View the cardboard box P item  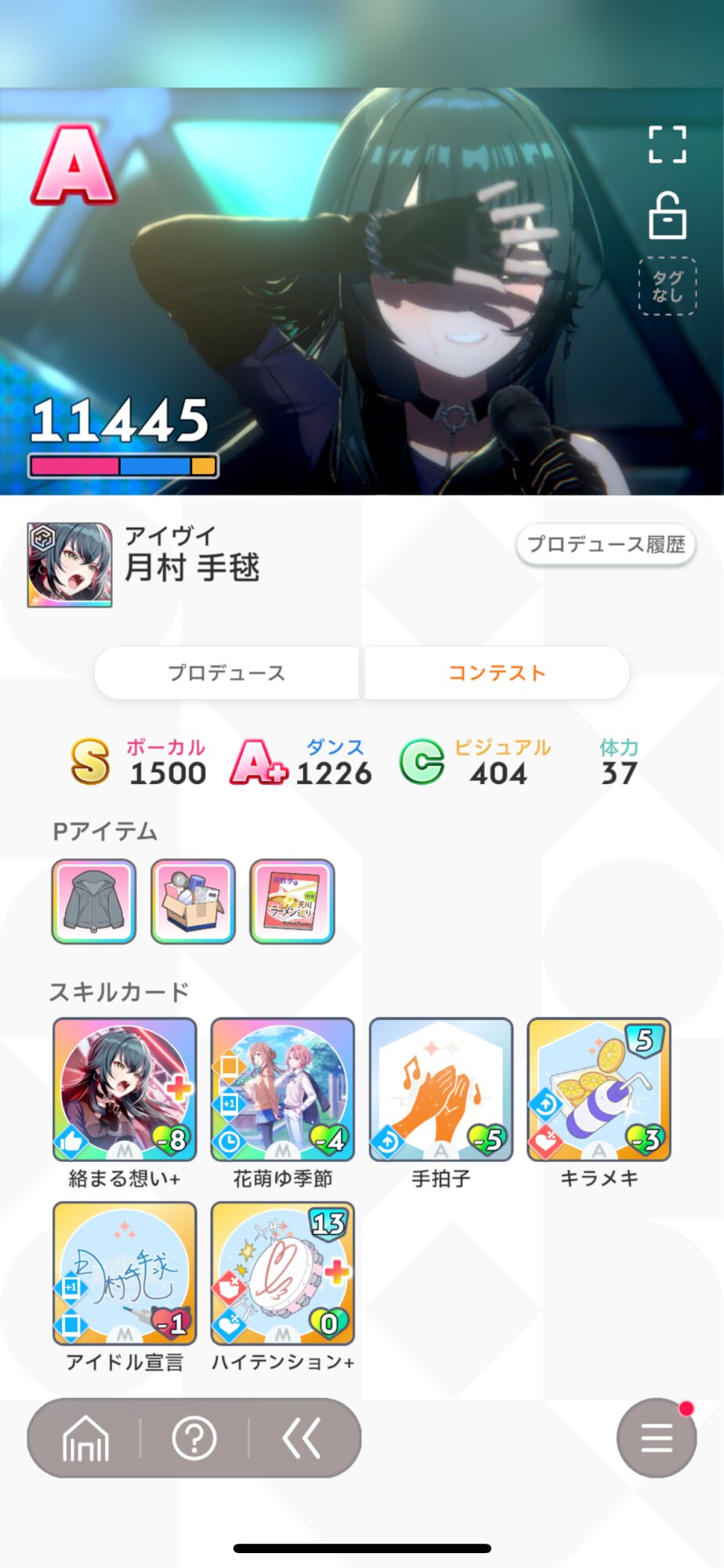point(193,901)
